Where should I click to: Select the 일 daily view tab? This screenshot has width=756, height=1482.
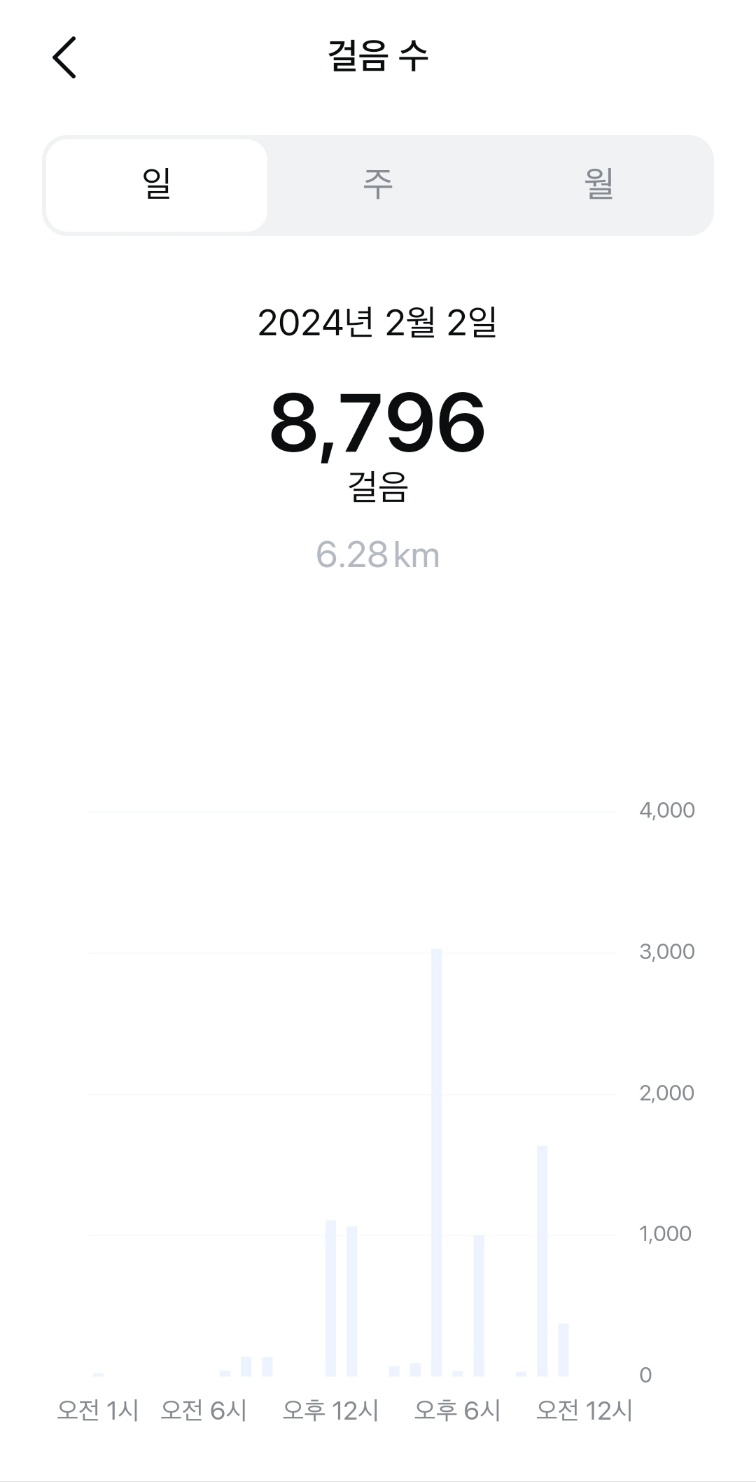[157, 185]
